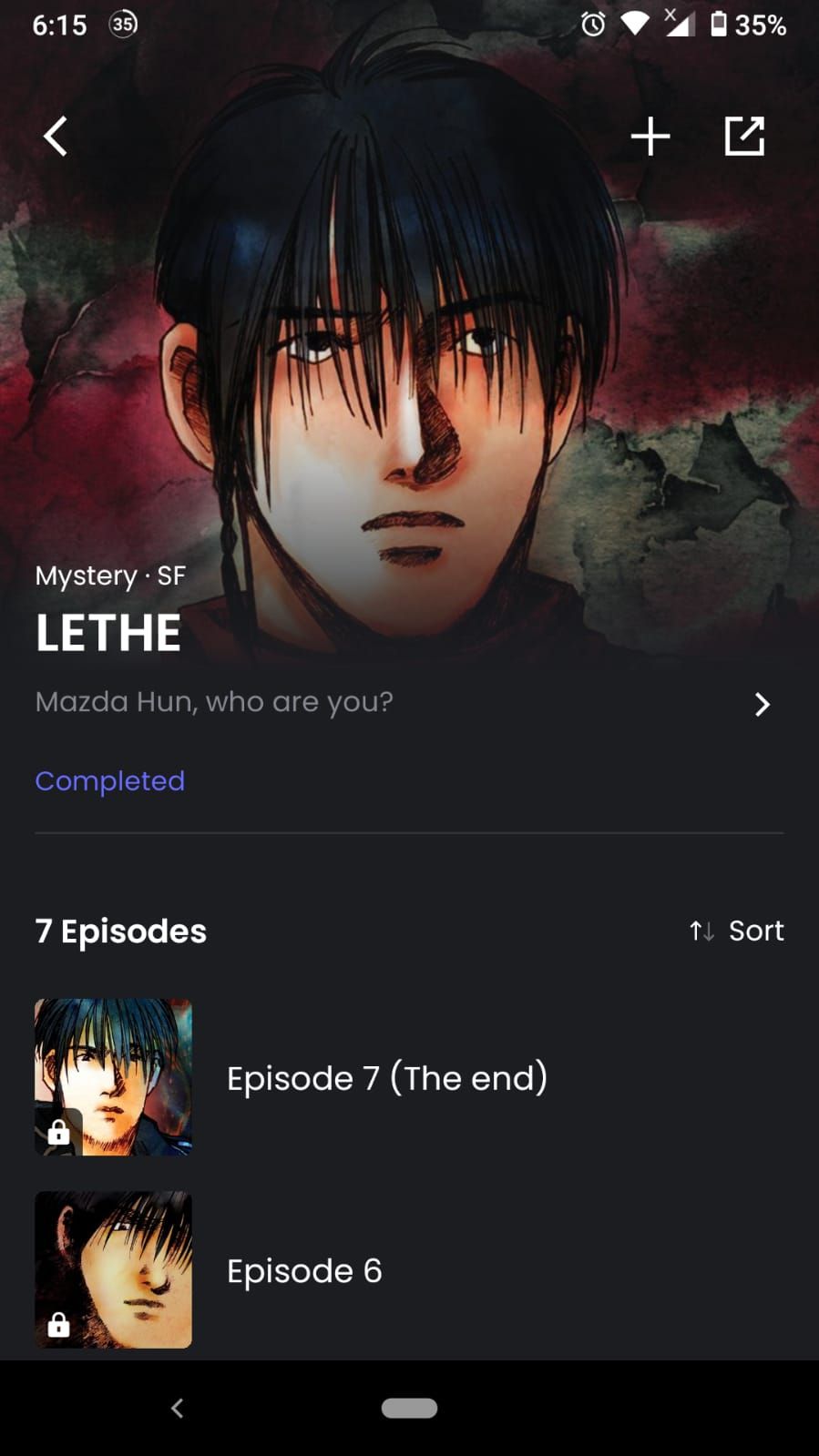The width and height of the screenshot is (819, 1456).
Task: Add LETHE to your library
Action: pos(650,137)
